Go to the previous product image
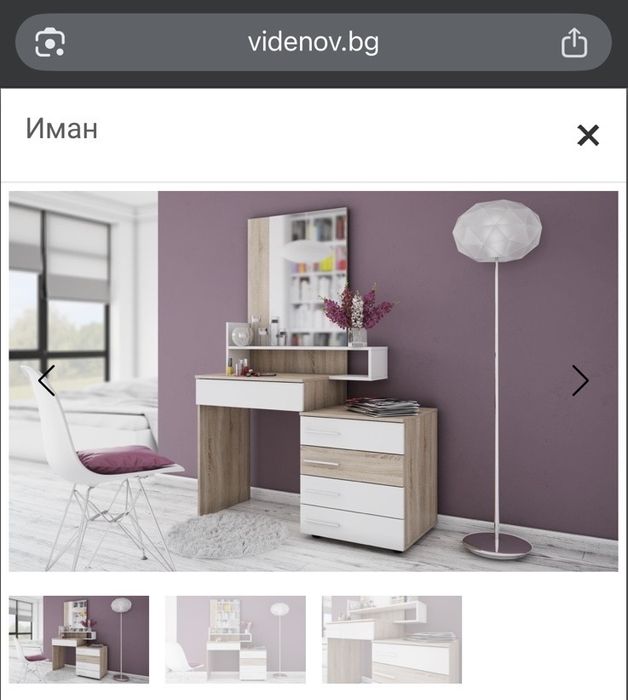The width and height of the screenshot is (628, 700). tap(46, 380)
